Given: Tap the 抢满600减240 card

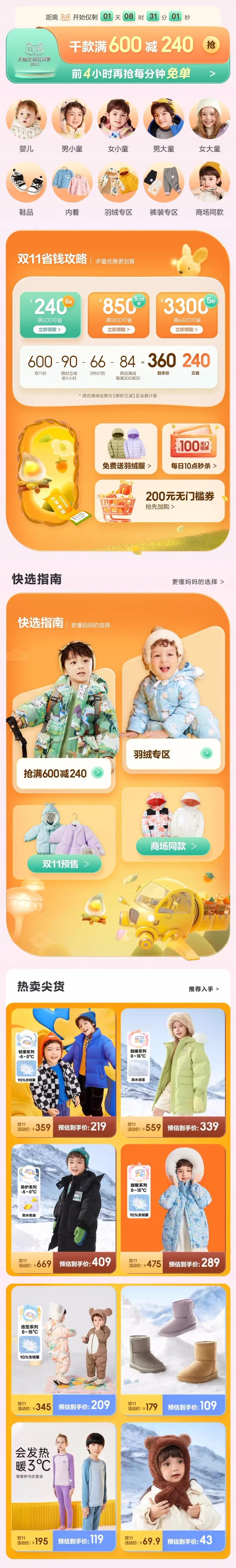Looking at the screenshot, I should point(63,773).
